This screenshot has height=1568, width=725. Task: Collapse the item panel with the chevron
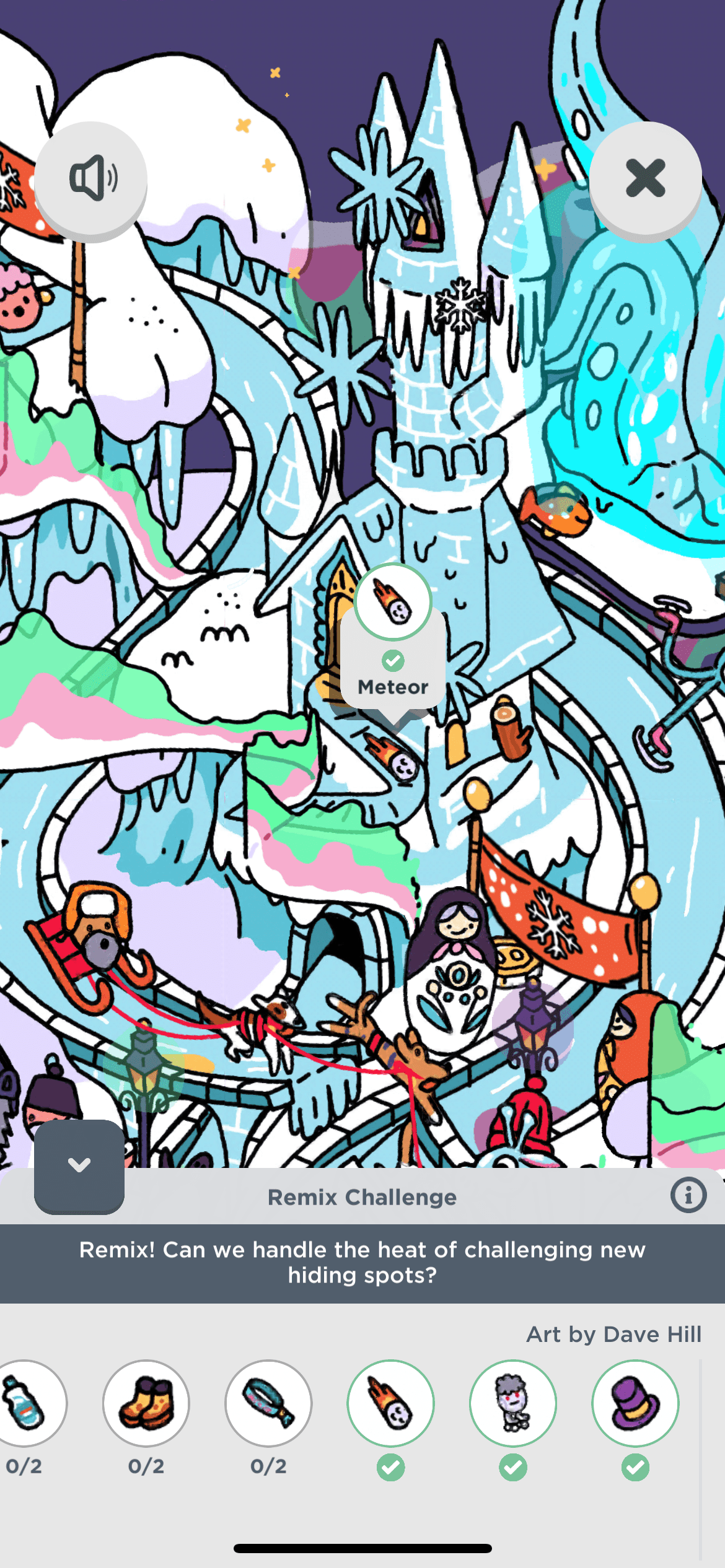[x=79, y=1165]
